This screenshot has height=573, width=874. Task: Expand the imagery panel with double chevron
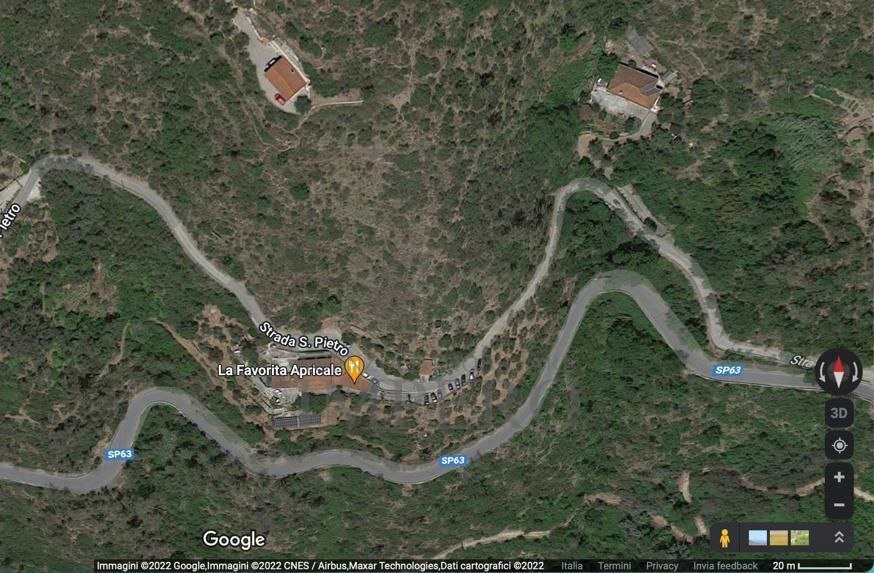coord(838,538)
